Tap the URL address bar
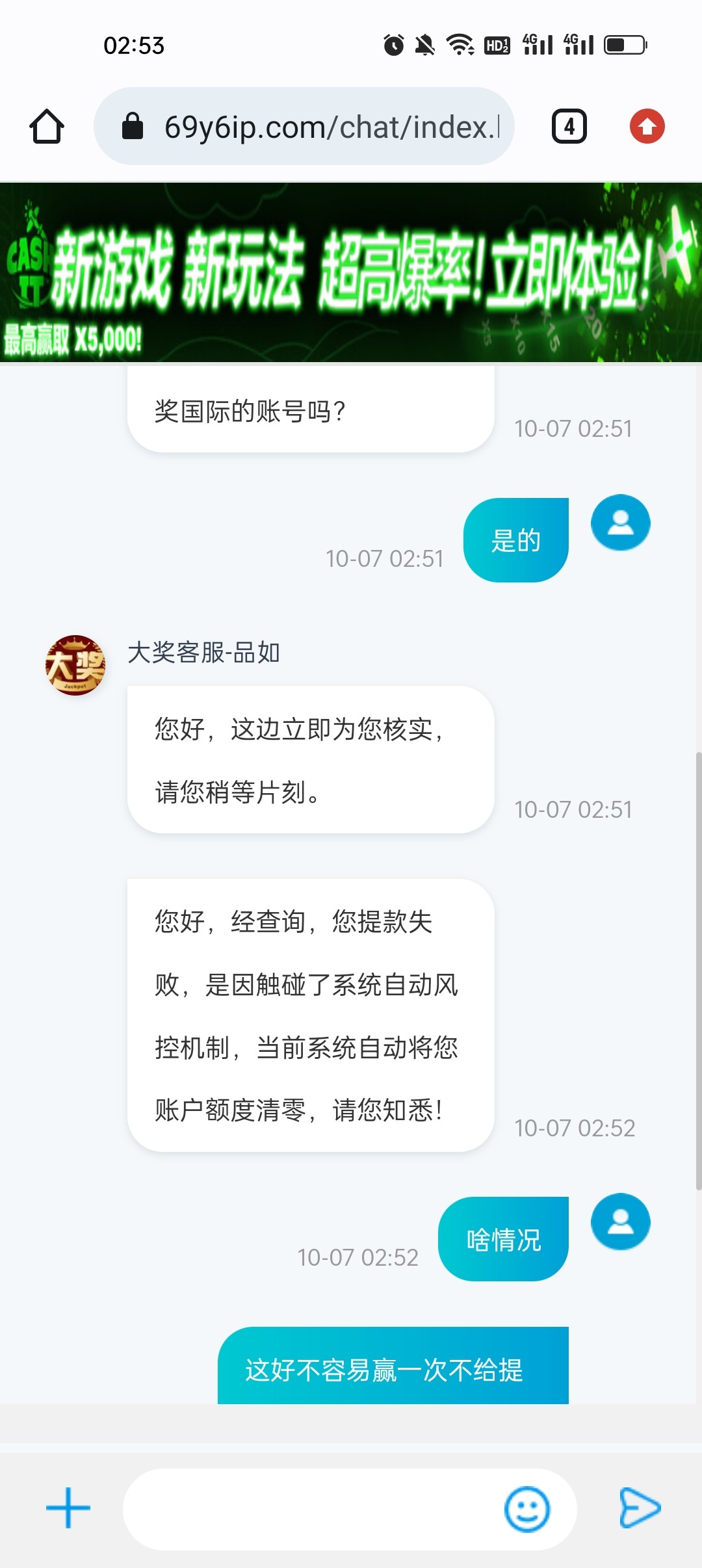702x1568 pixels. pos(304,126)
